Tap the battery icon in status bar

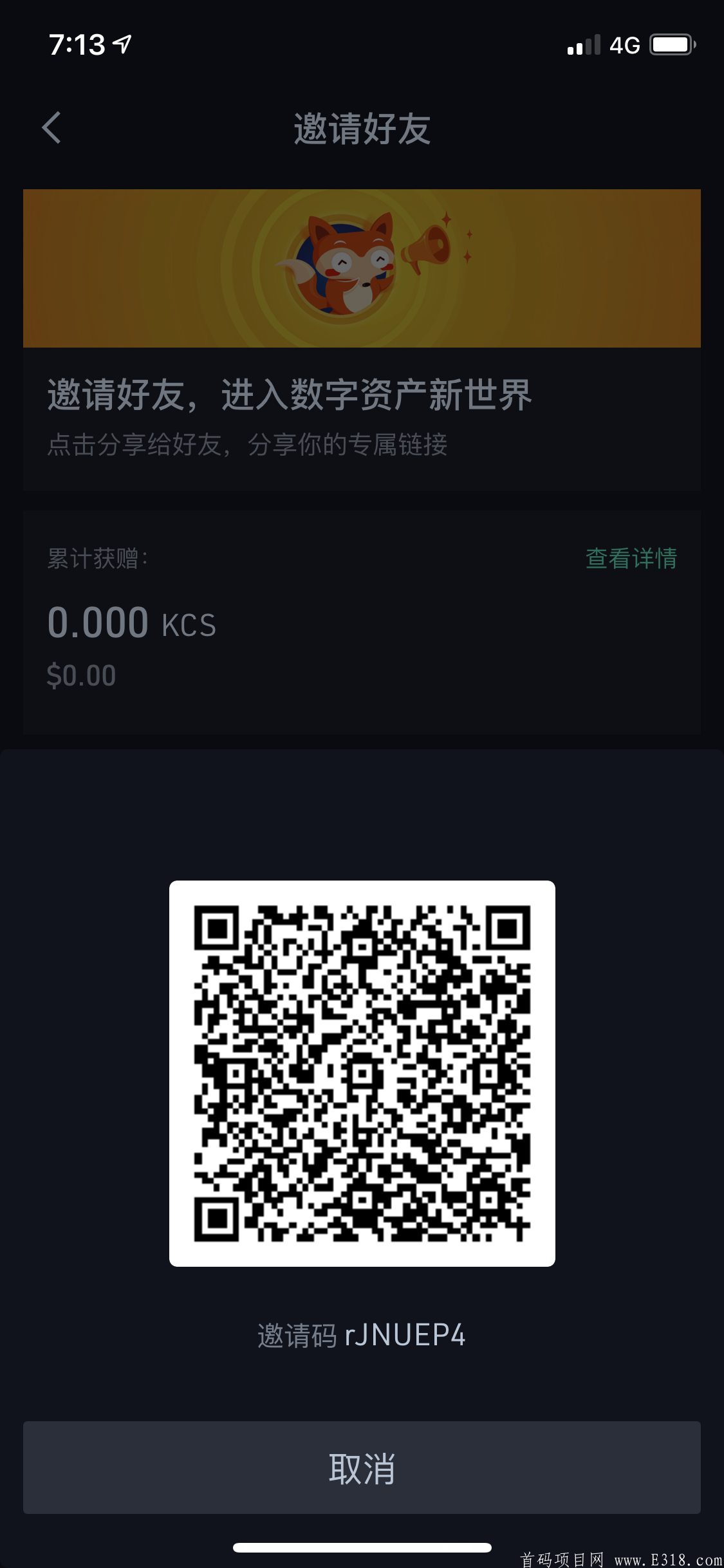[x=672, y=44]
